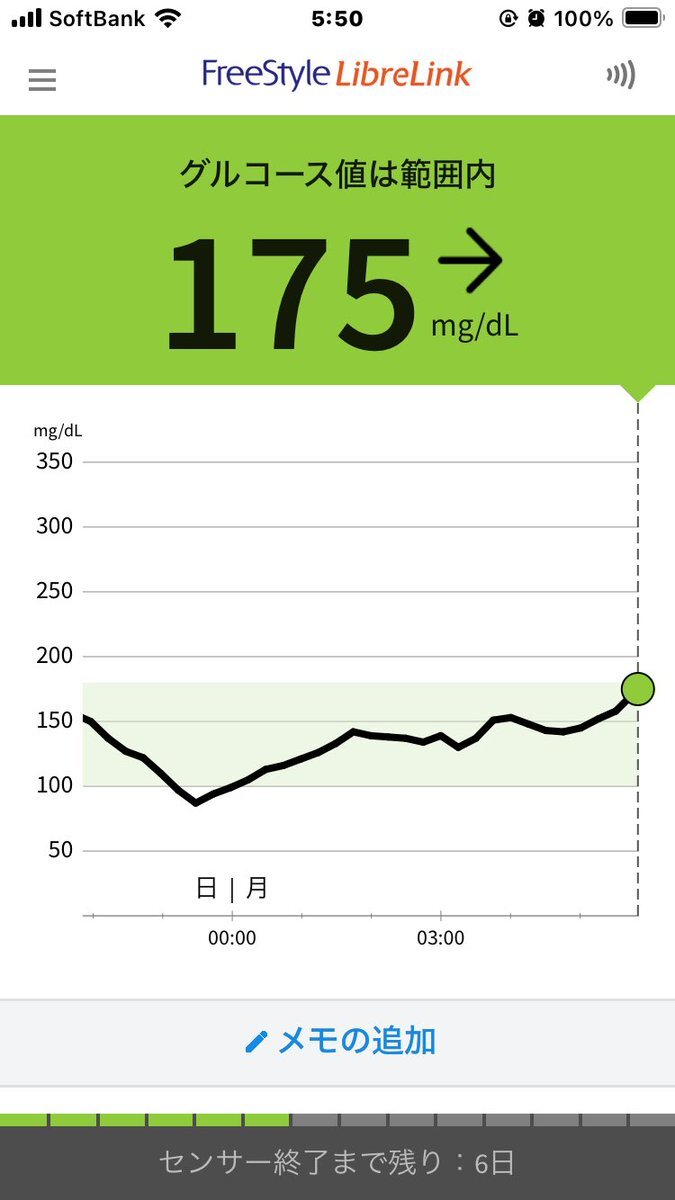Add a note via メモの追加
This screenshot has width=675, height=1200.
pos(340,1041)
